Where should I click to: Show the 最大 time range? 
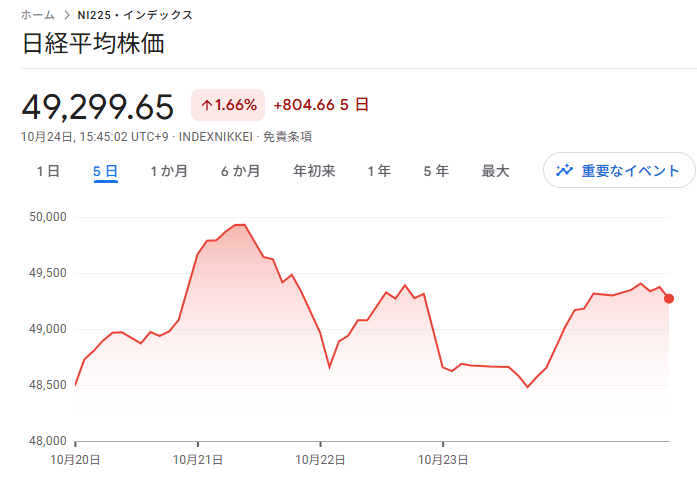(495, 171)
